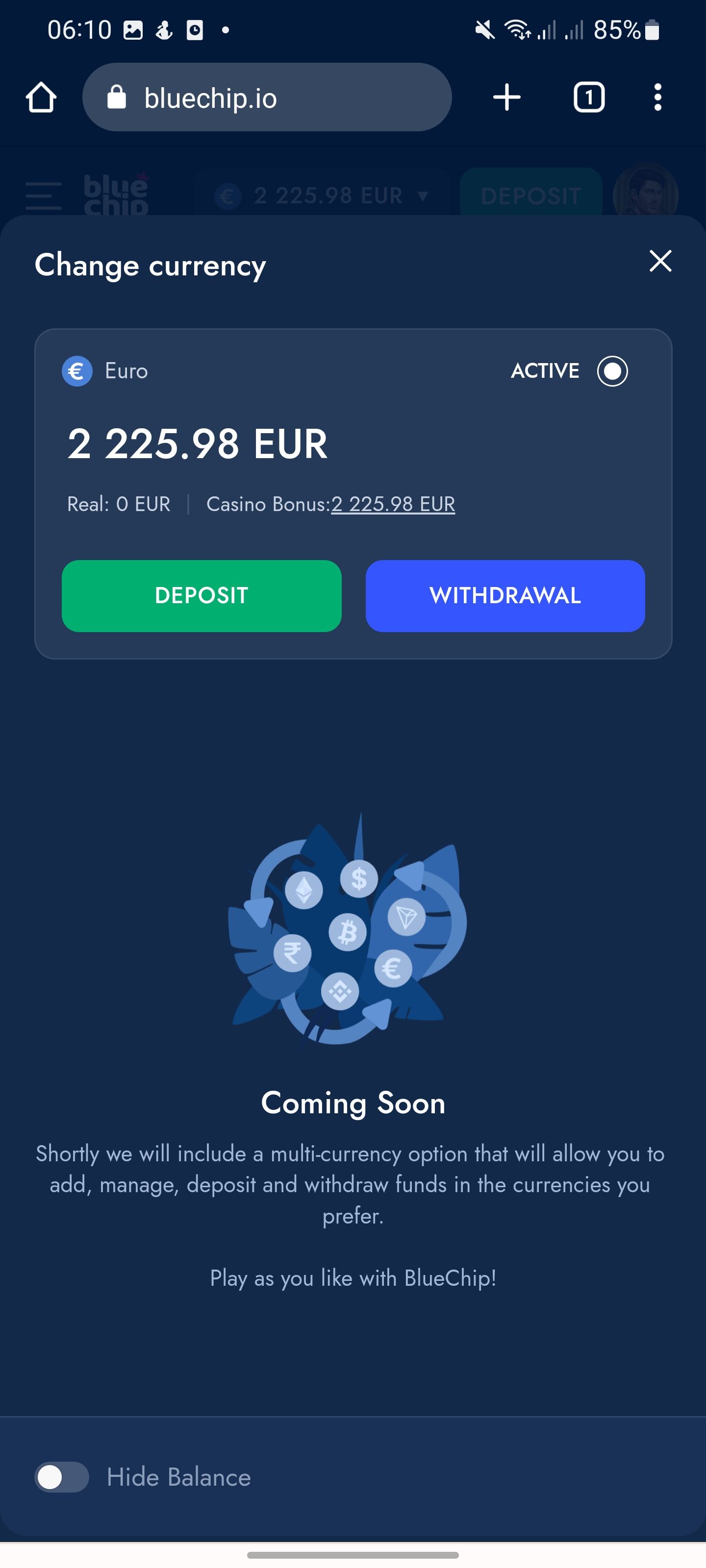The height and width of the screenshot is (1568, 706).
Task: Open the Casino Bonus 2 225.98 EUR link
Action: click(393, 504)
